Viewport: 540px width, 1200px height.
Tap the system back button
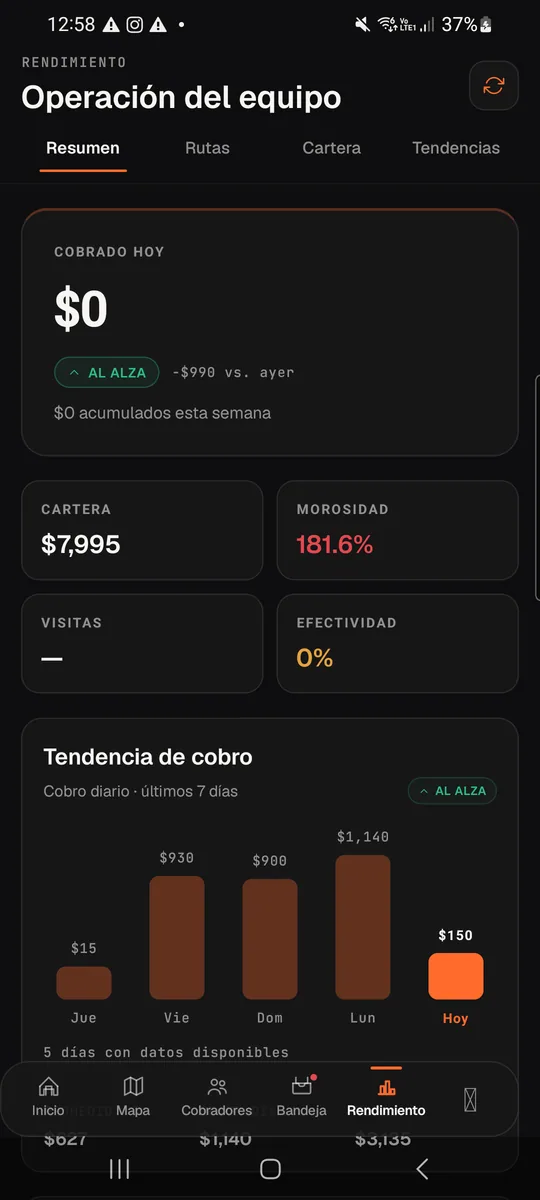point(422,1169)
